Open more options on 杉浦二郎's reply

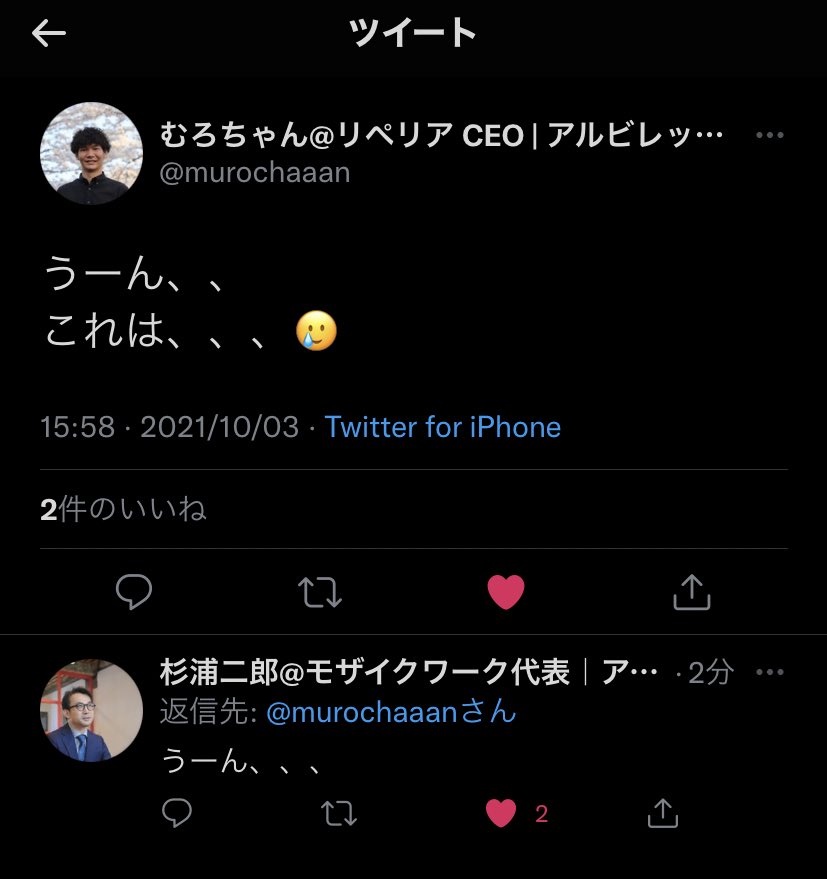(x=769, y=672)
